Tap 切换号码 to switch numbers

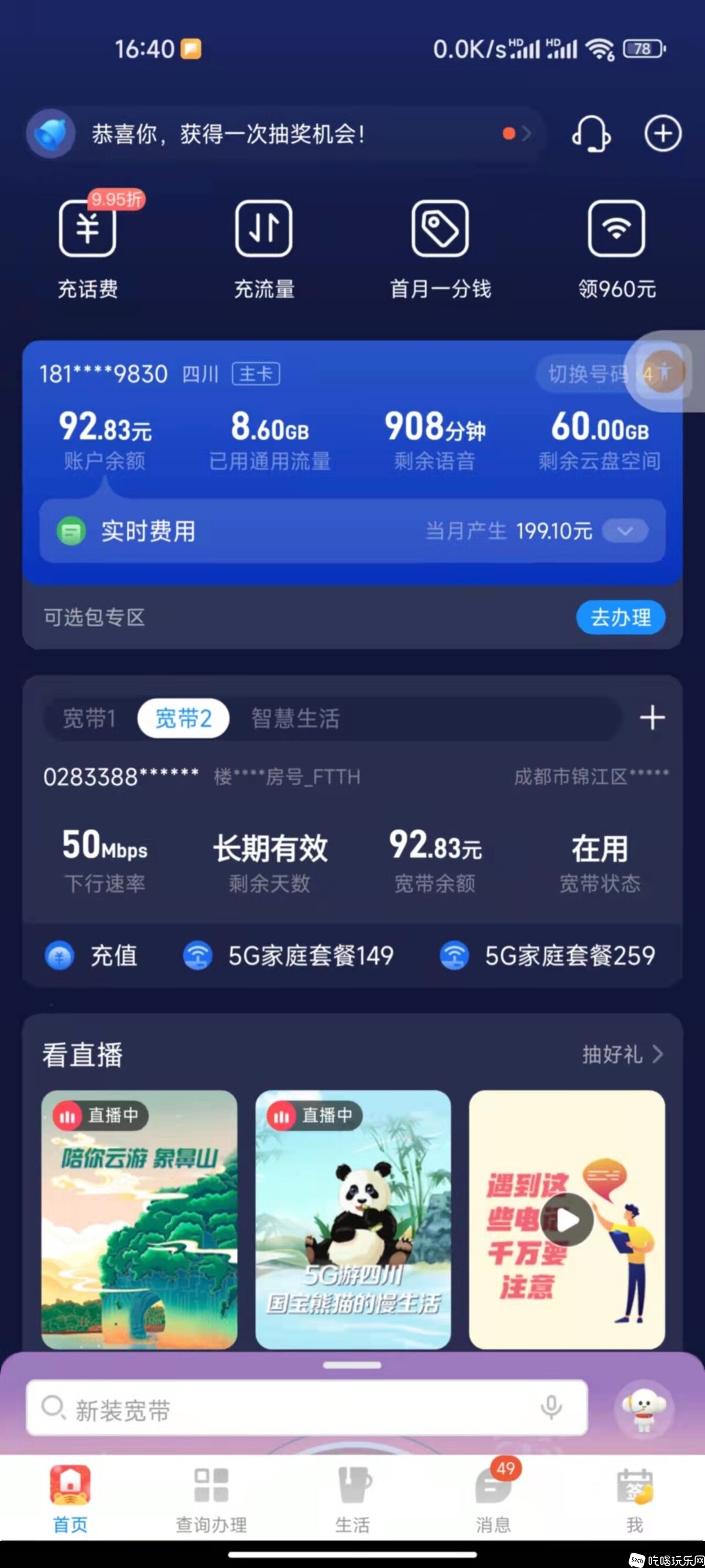coord(586,374)
